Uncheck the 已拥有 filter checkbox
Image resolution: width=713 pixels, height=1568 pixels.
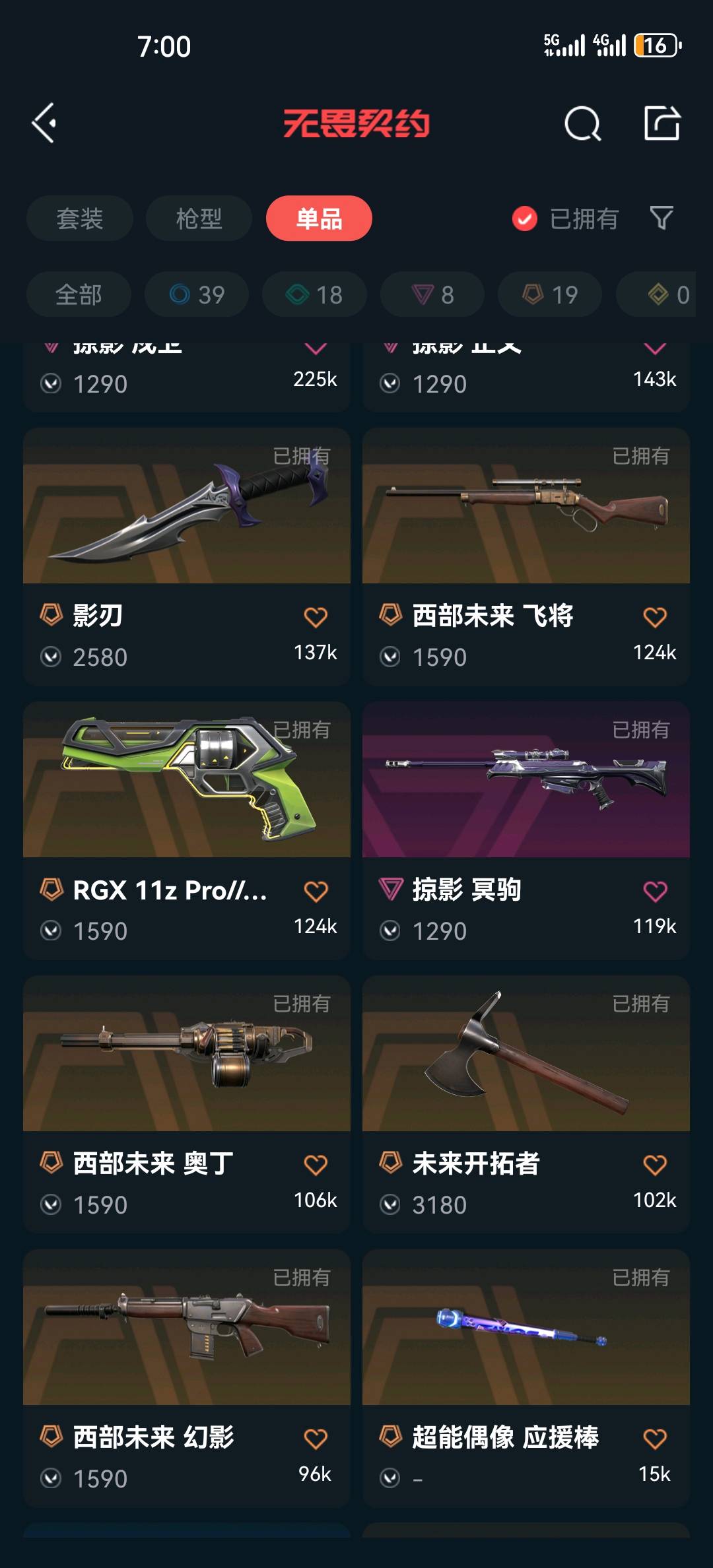525,218
